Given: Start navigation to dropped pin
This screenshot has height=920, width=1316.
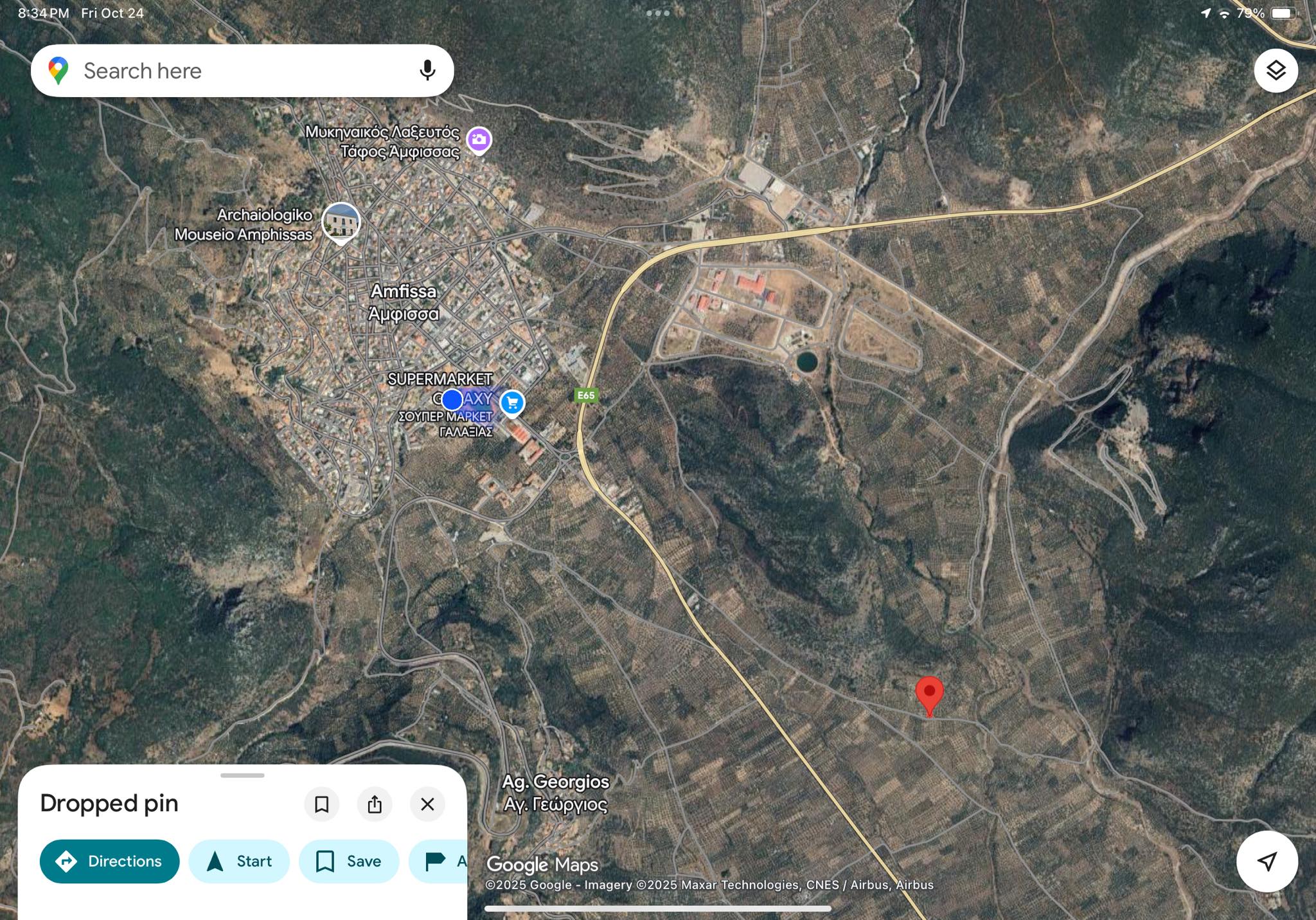Looking at the screenshot, I should point(239,861).
